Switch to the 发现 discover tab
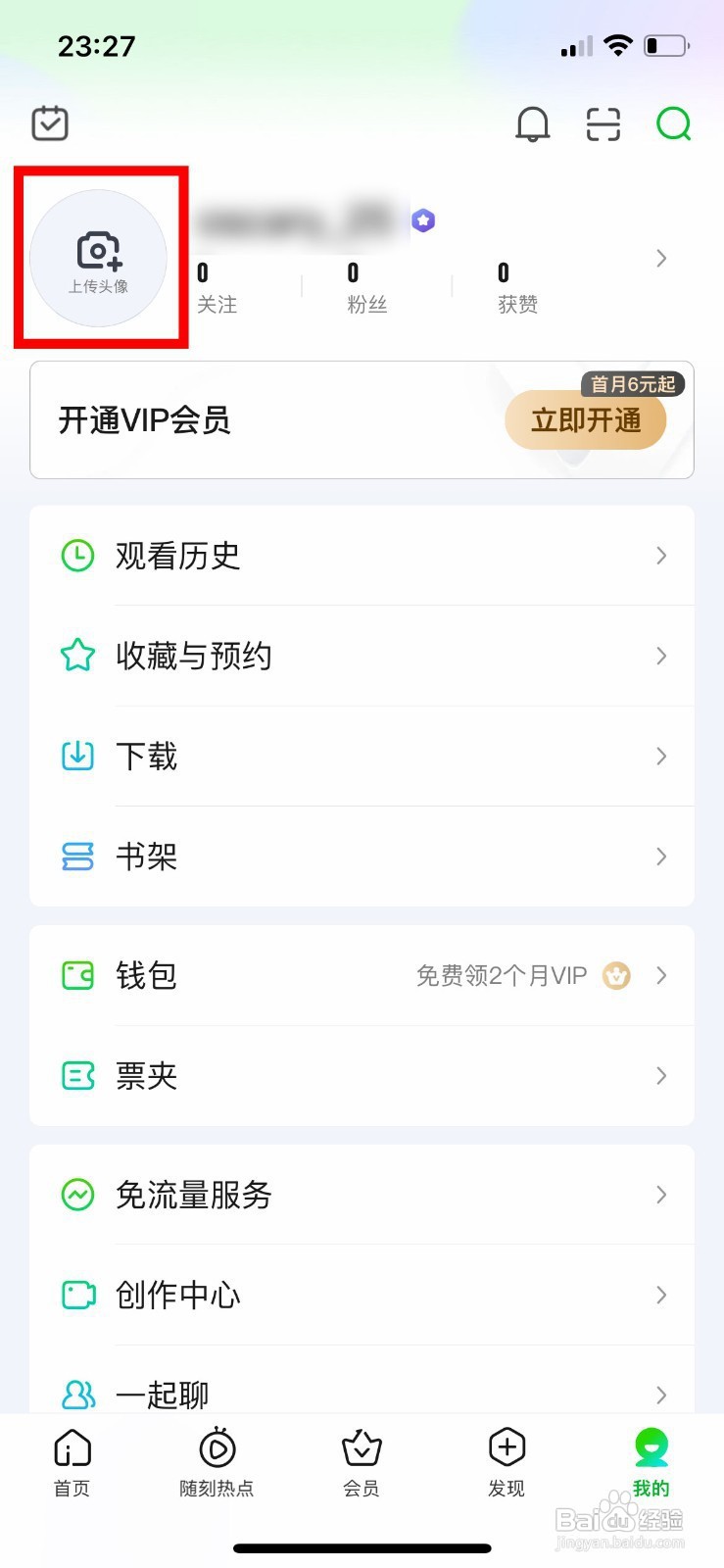The image size is (724, 1568). click(x=507, y=1462)
